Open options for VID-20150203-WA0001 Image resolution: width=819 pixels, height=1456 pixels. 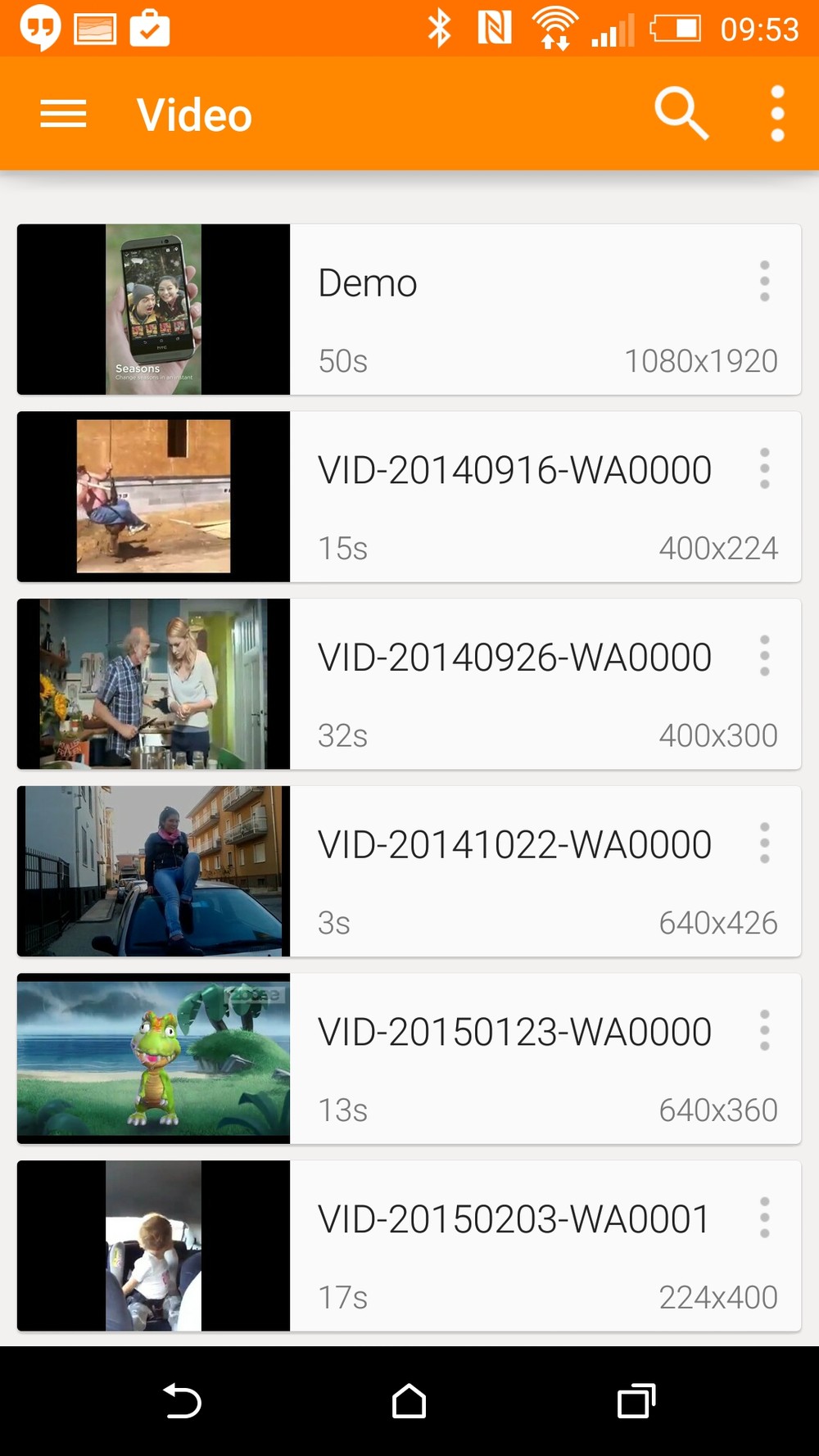[x=764, y=1218]
